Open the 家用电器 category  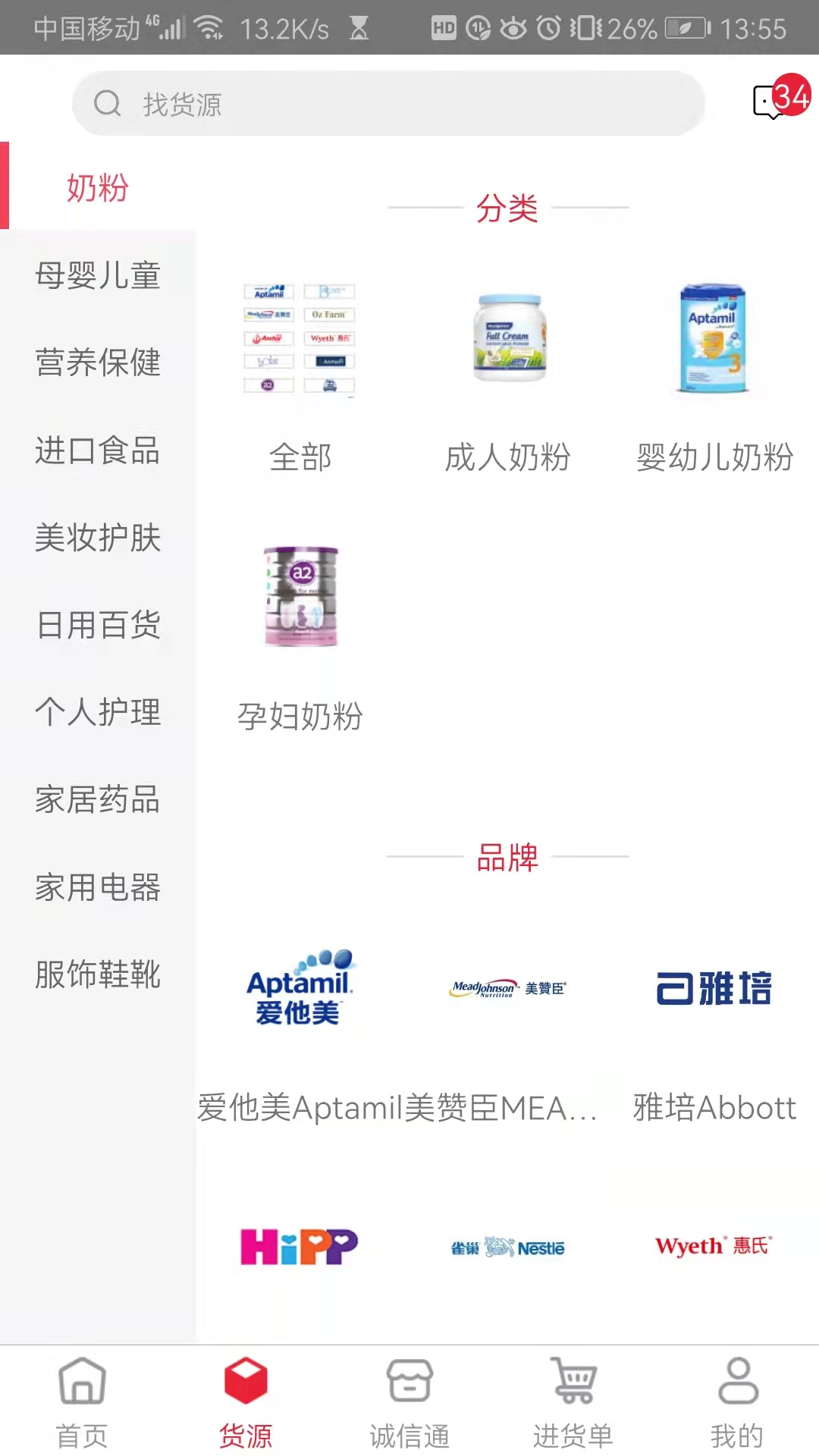pyautogui.click(x=98, y=887)
